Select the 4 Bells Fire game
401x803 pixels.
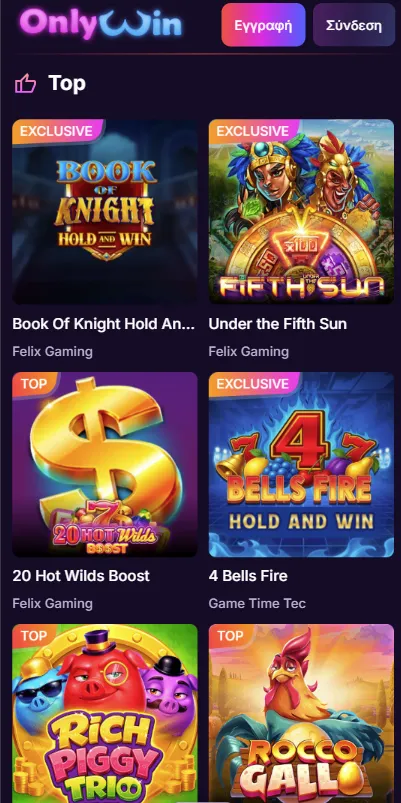click(x=301, y=464)
